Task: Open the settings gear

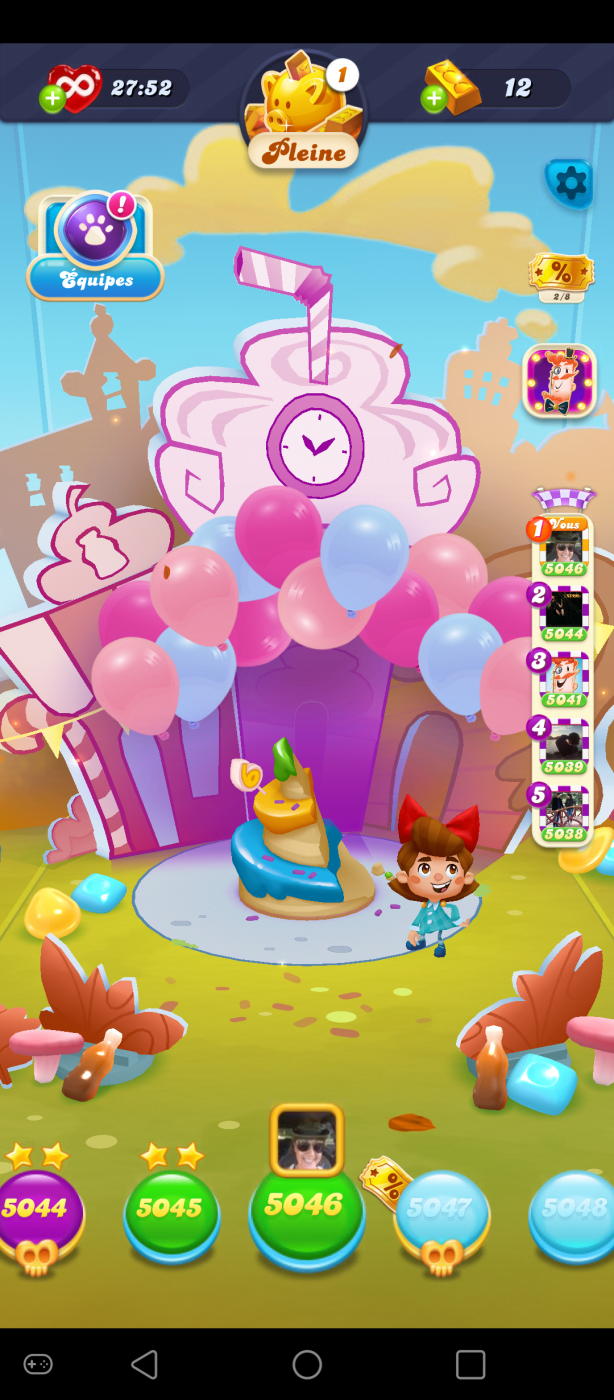Action: [570, 182]
